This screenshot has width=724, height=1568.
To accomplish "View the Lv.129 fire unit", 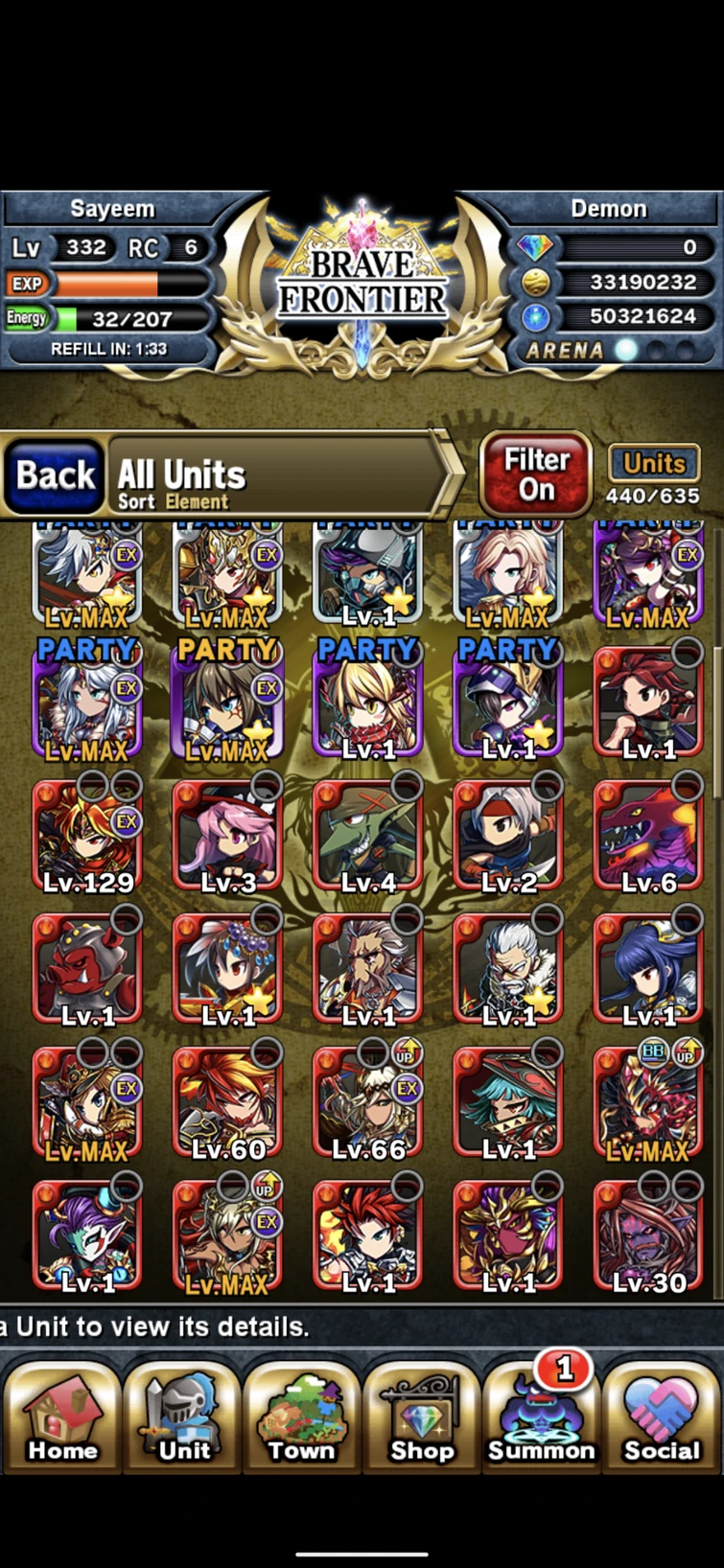I will click(x=87, y=837).
